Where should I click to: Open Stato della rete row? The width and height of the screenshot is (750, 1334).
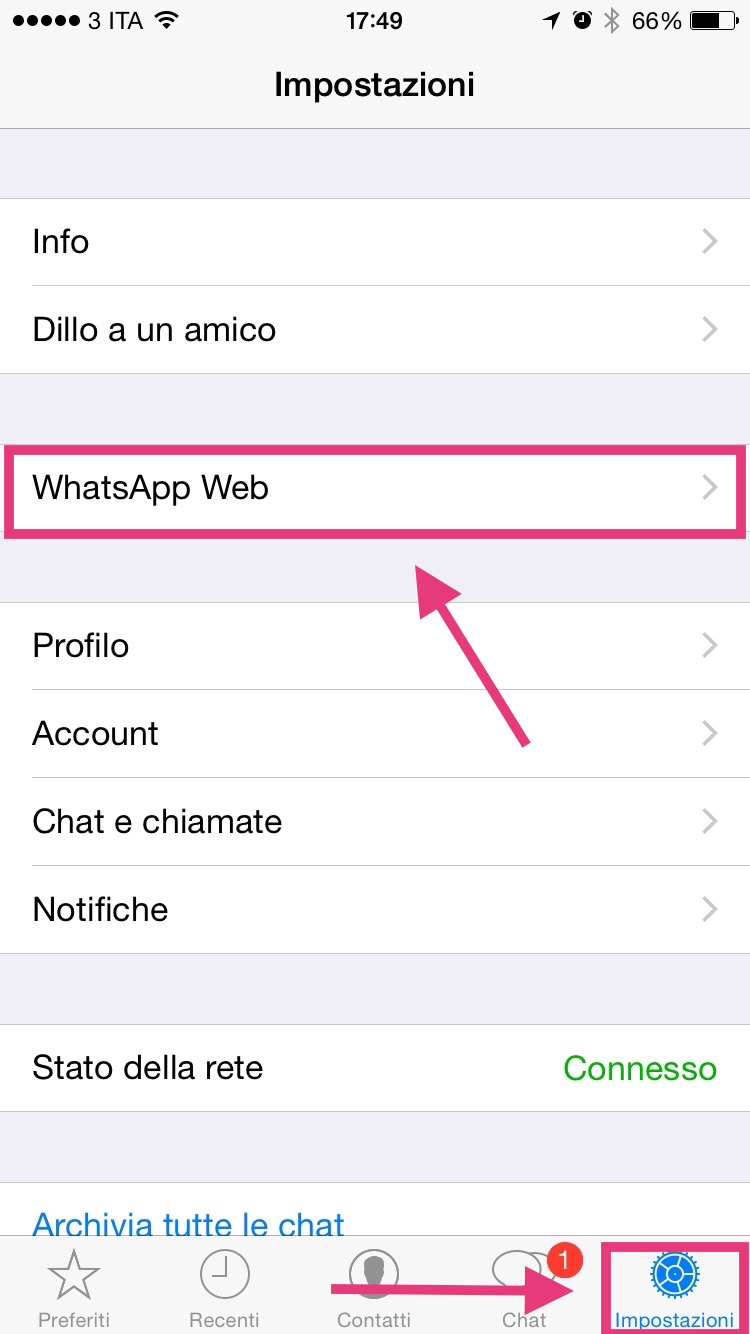[375, 1068]
